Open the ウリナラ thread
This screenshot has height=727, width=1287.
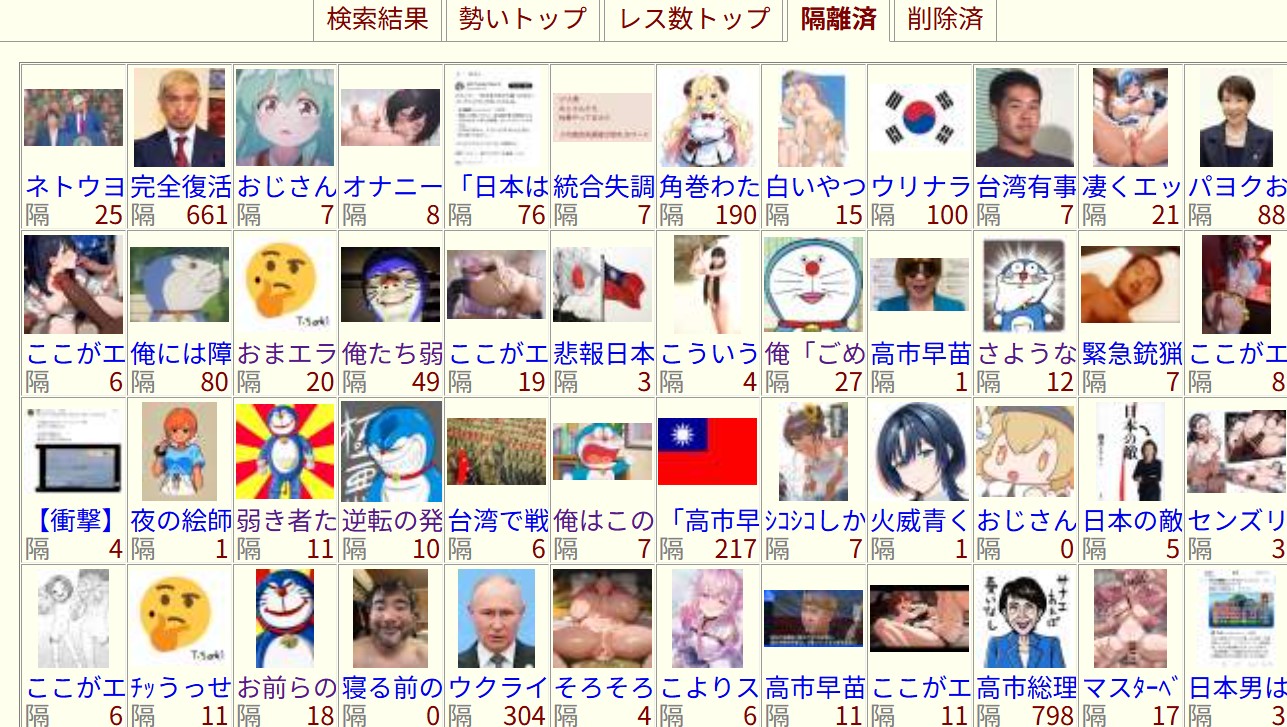920,186
